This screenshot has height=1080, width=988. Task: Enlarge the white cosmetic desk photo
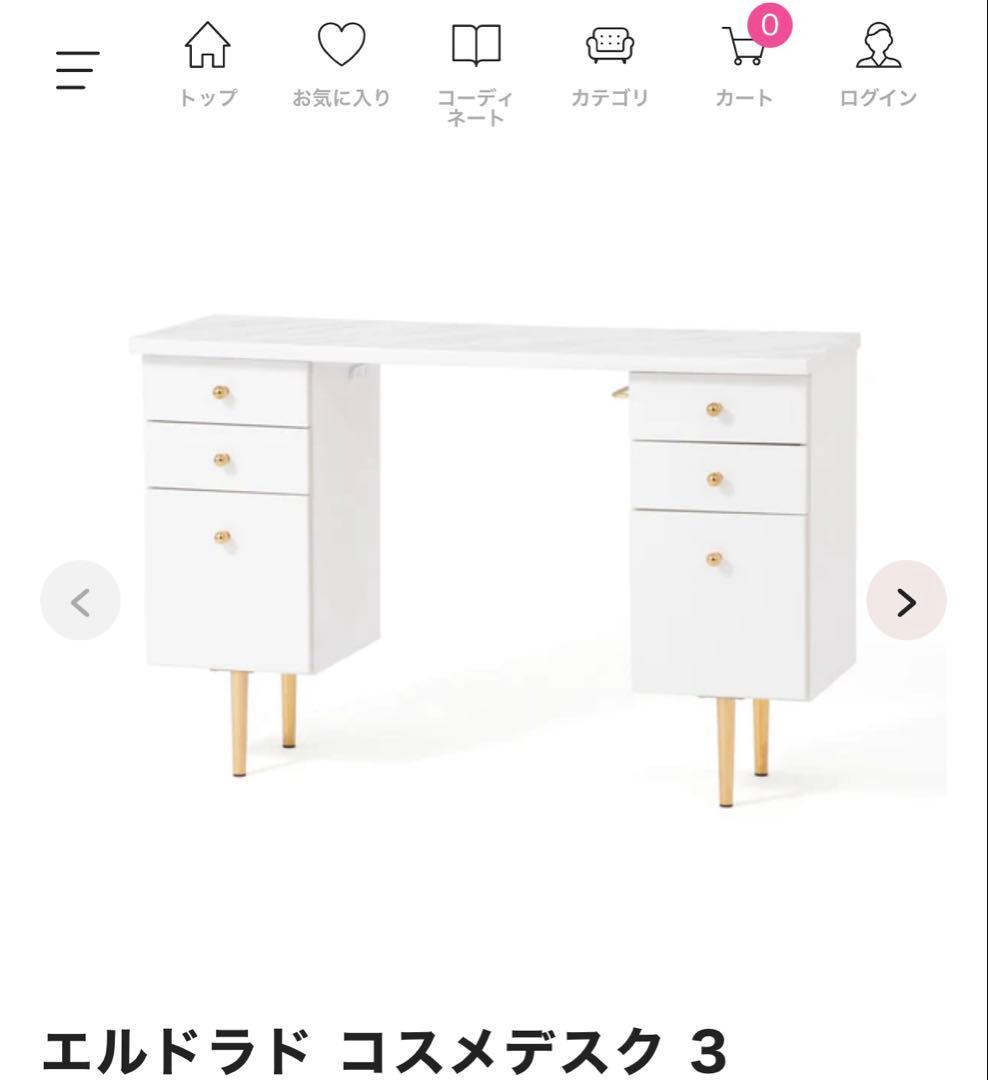[494, 540]
